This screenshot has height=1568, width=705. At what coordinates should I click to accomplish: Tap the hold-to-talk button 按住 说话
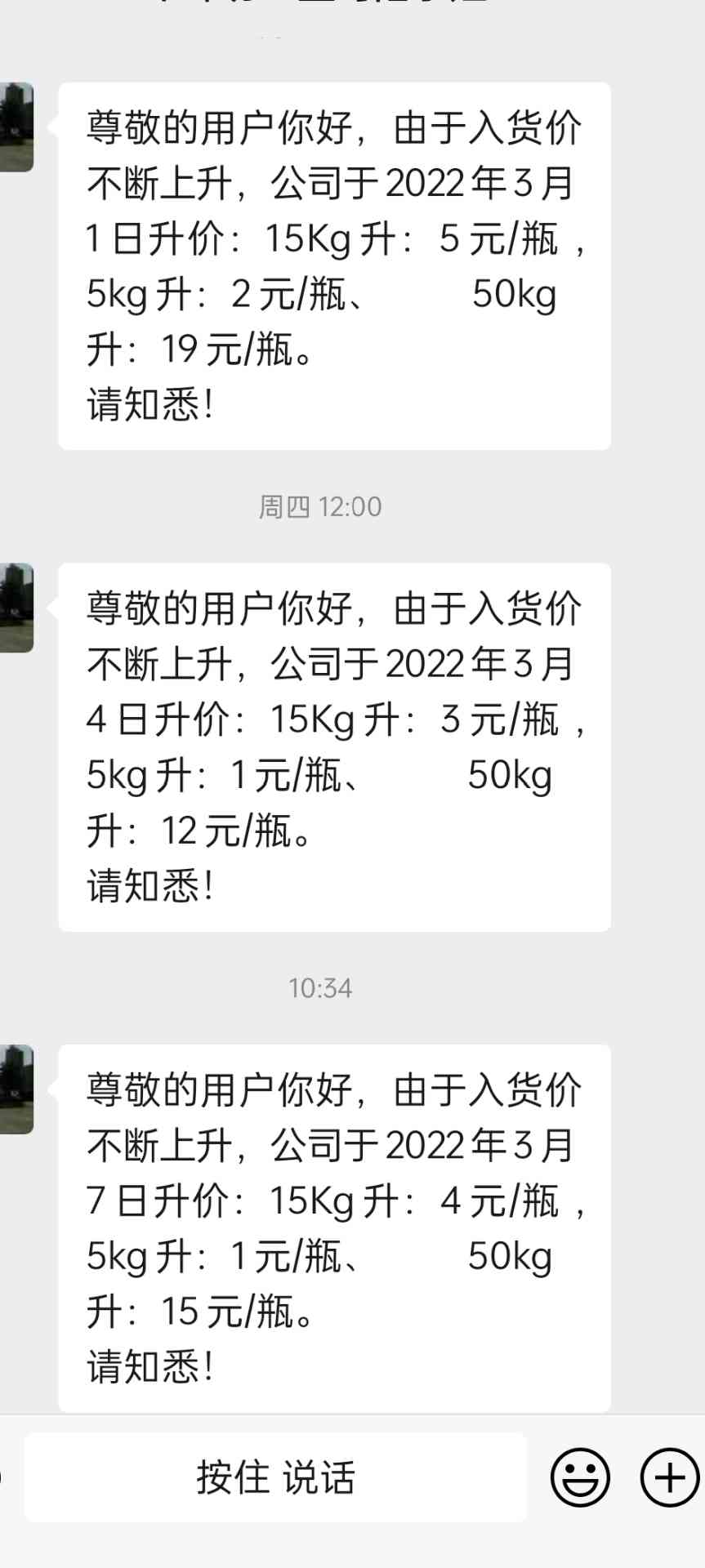(x=275, y=1477)
